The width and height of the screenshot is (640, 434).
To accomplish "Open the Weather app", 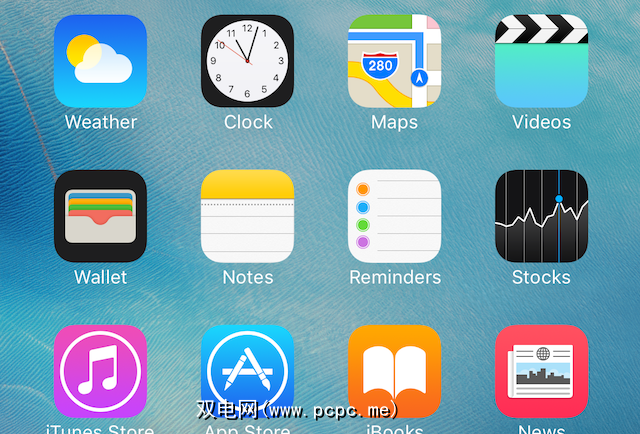I will coord(100,62).
